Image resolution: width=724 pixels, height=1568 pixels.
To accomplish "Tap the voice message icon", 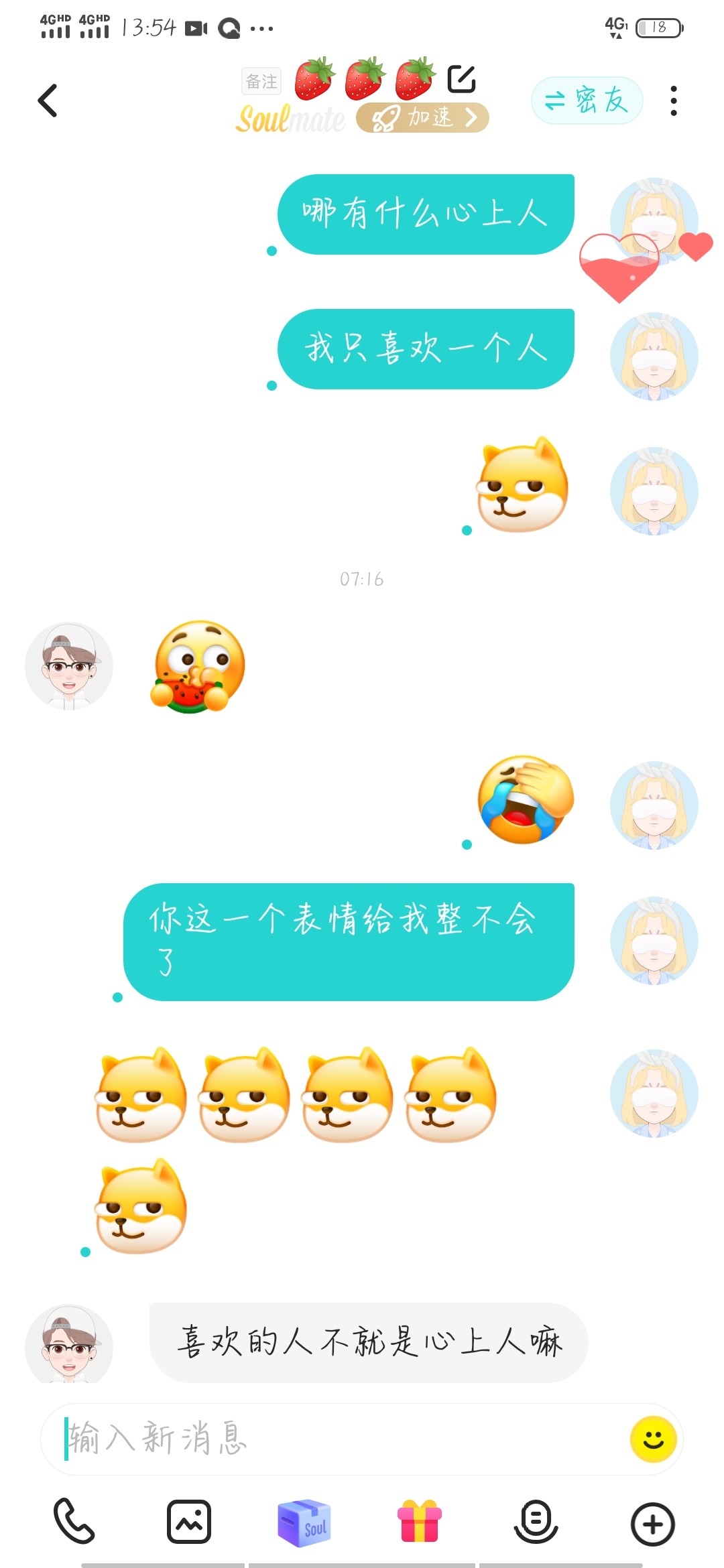I will 536,1522.
